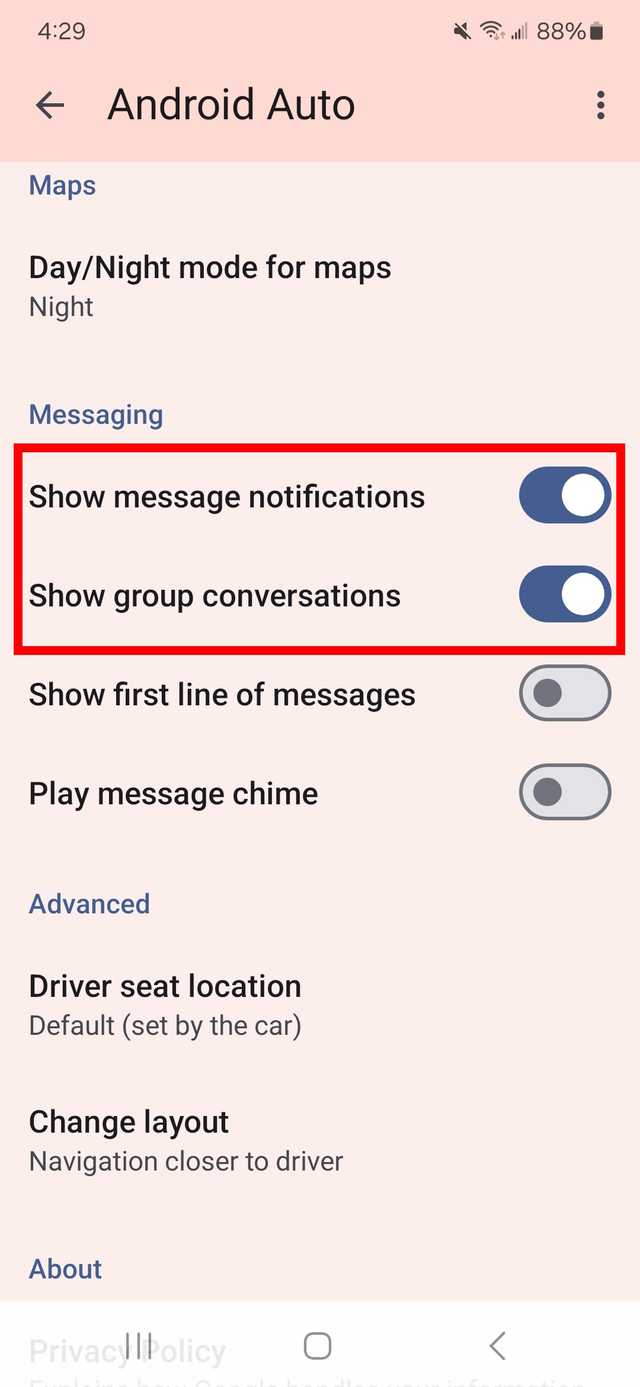Open Day/Night mode for maps
This screenshot has width=640, height=1387.
210,286
